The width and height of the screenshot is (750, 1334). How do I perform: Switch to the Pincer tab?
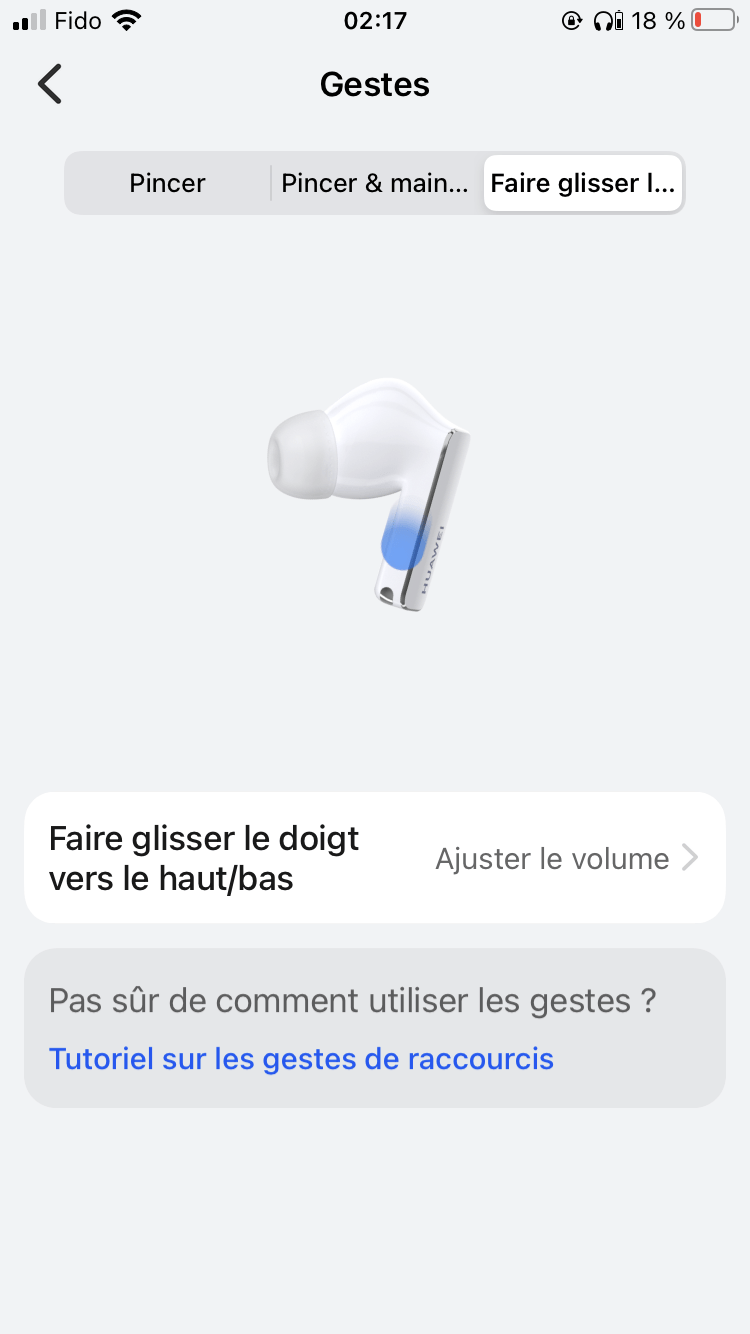(167, 183)
